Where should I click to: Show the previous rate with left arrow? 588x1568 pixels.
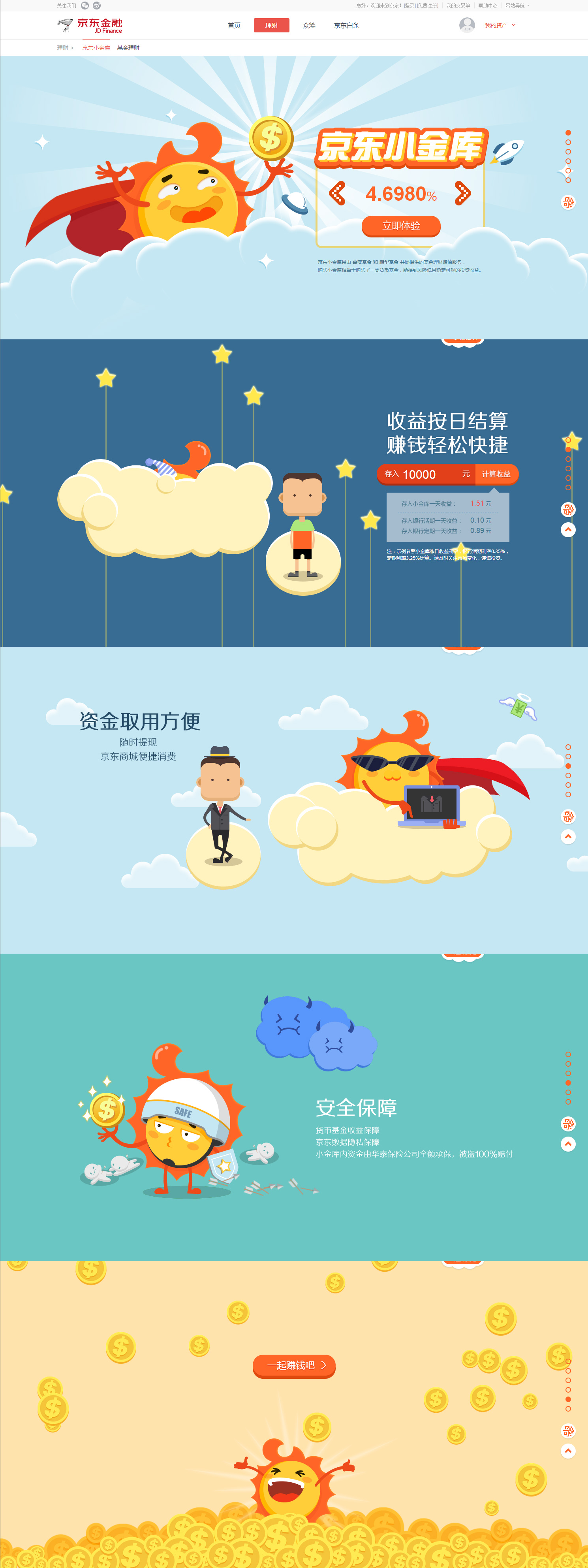tap(337, 194)
